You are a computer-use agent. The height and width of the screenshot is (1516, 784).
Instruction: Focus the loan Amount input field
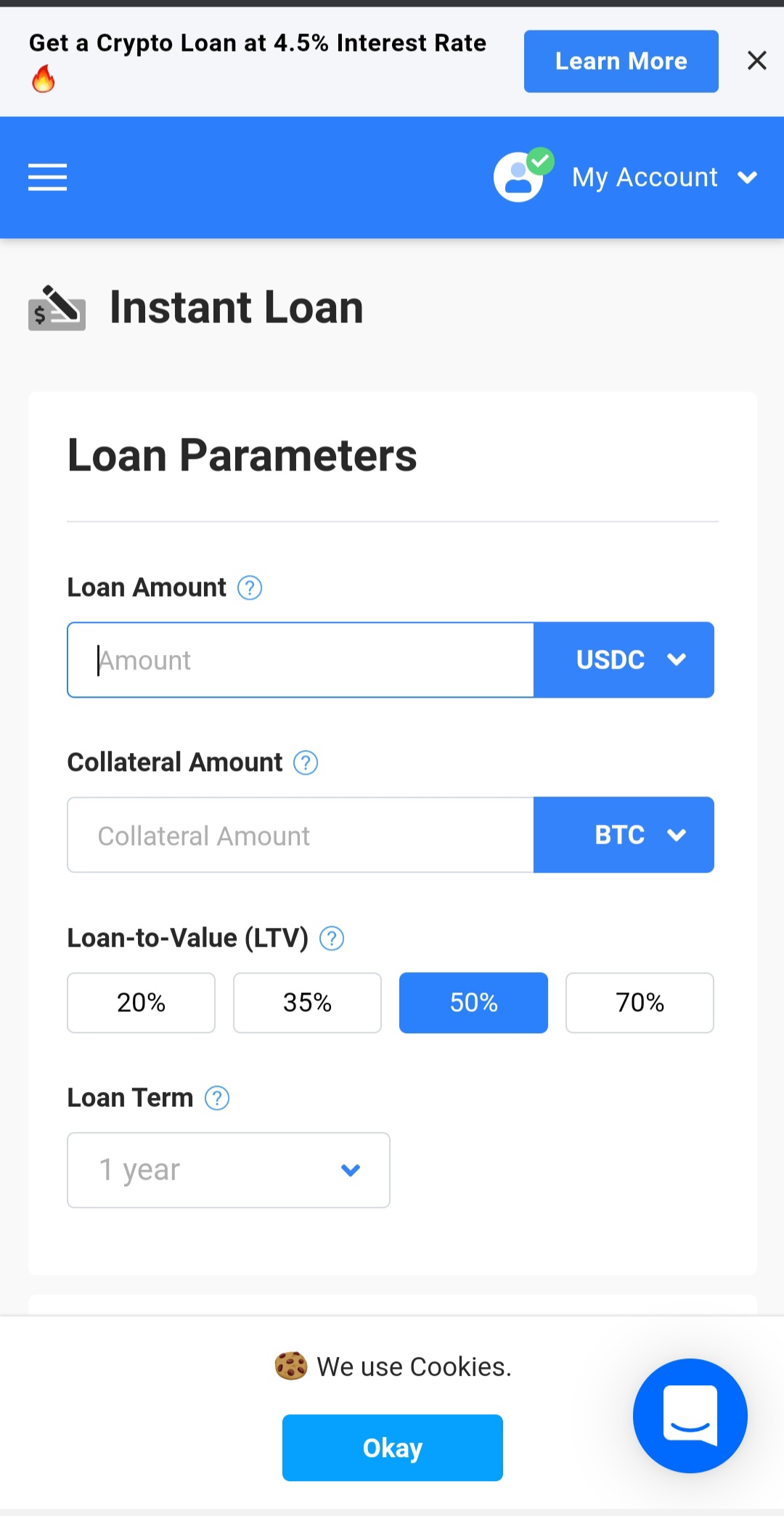[x=301, y=660]
